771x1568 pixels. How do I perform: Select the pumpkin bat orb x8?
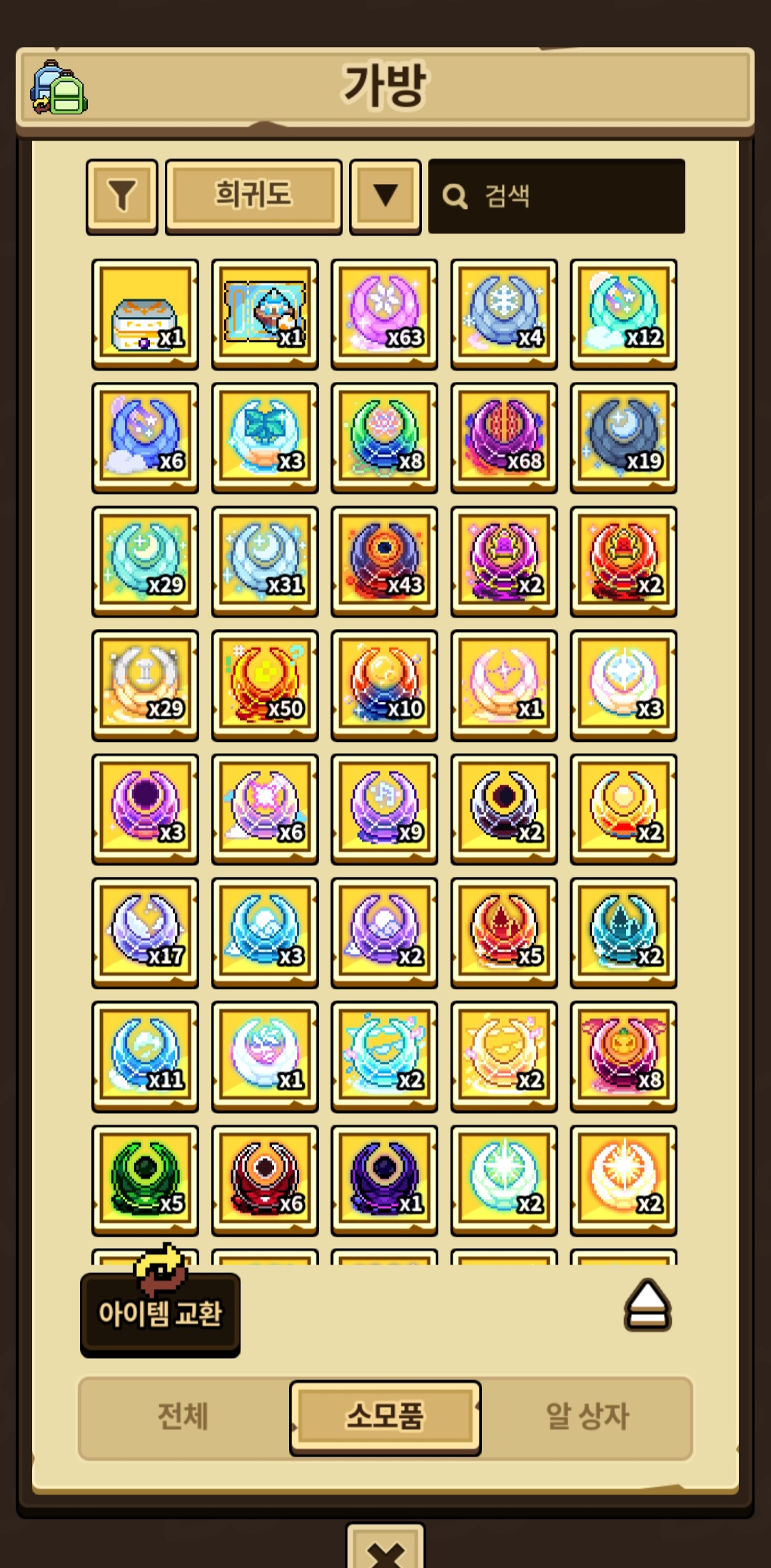coord(623,1057)
